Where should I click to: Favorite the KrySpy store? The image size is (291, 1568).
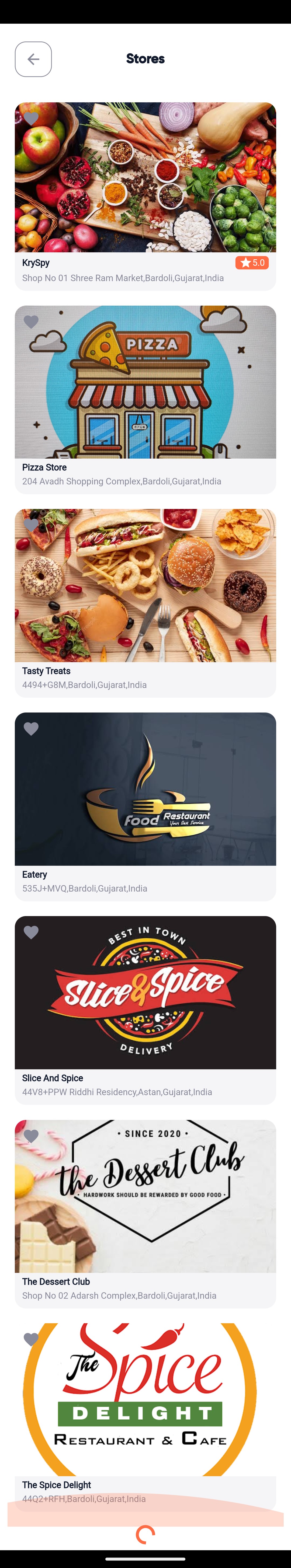31,118
